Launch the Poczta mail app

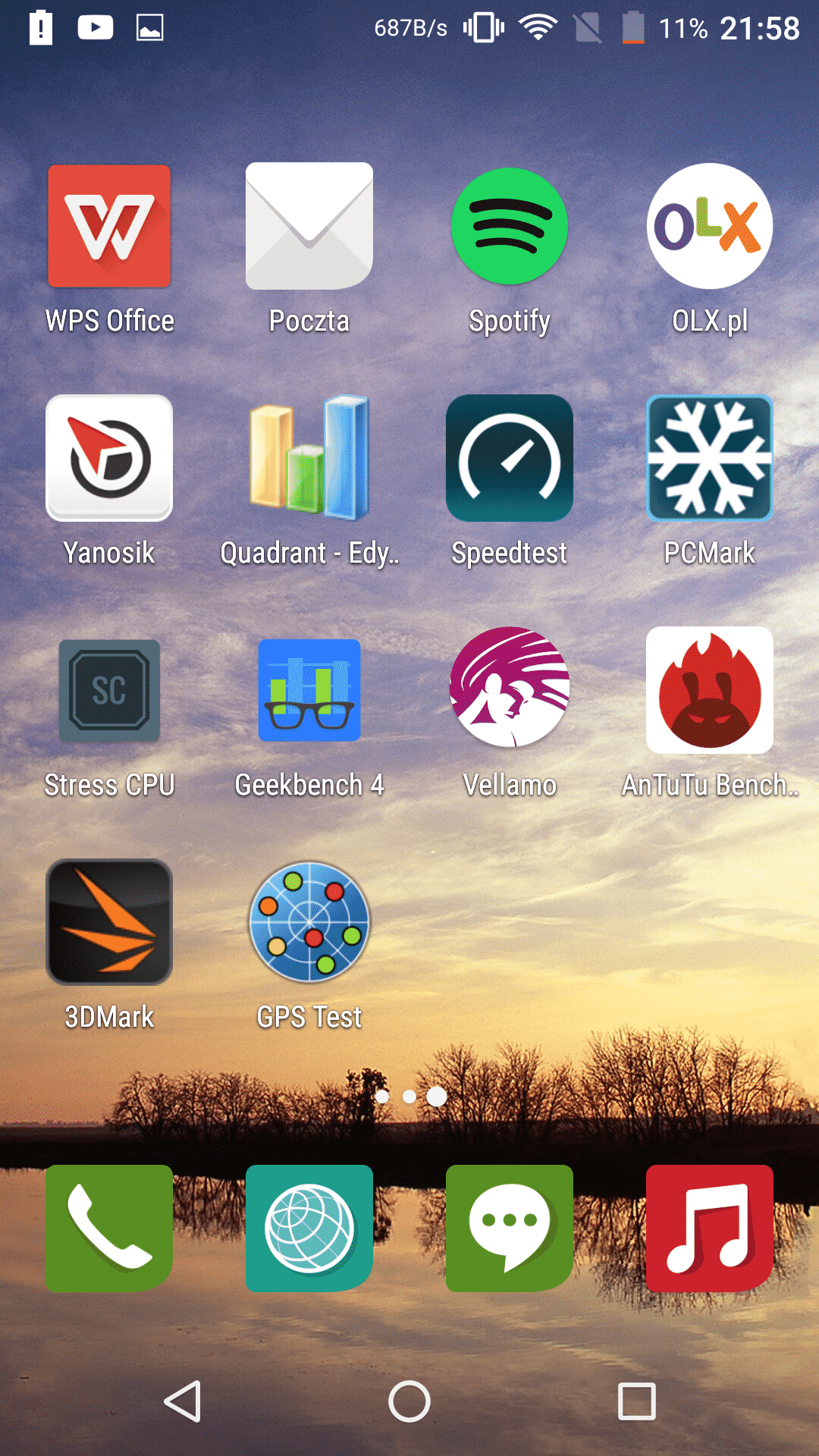(309, 227)
